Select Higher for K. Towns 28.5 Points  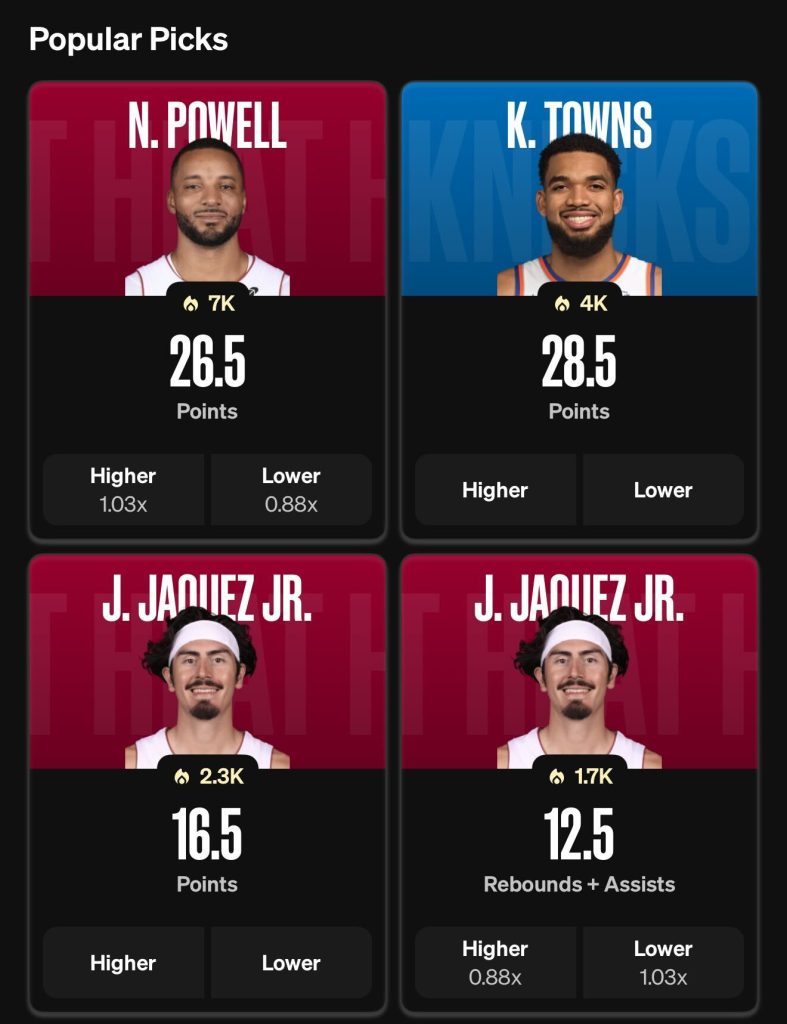tap(495, 489)
